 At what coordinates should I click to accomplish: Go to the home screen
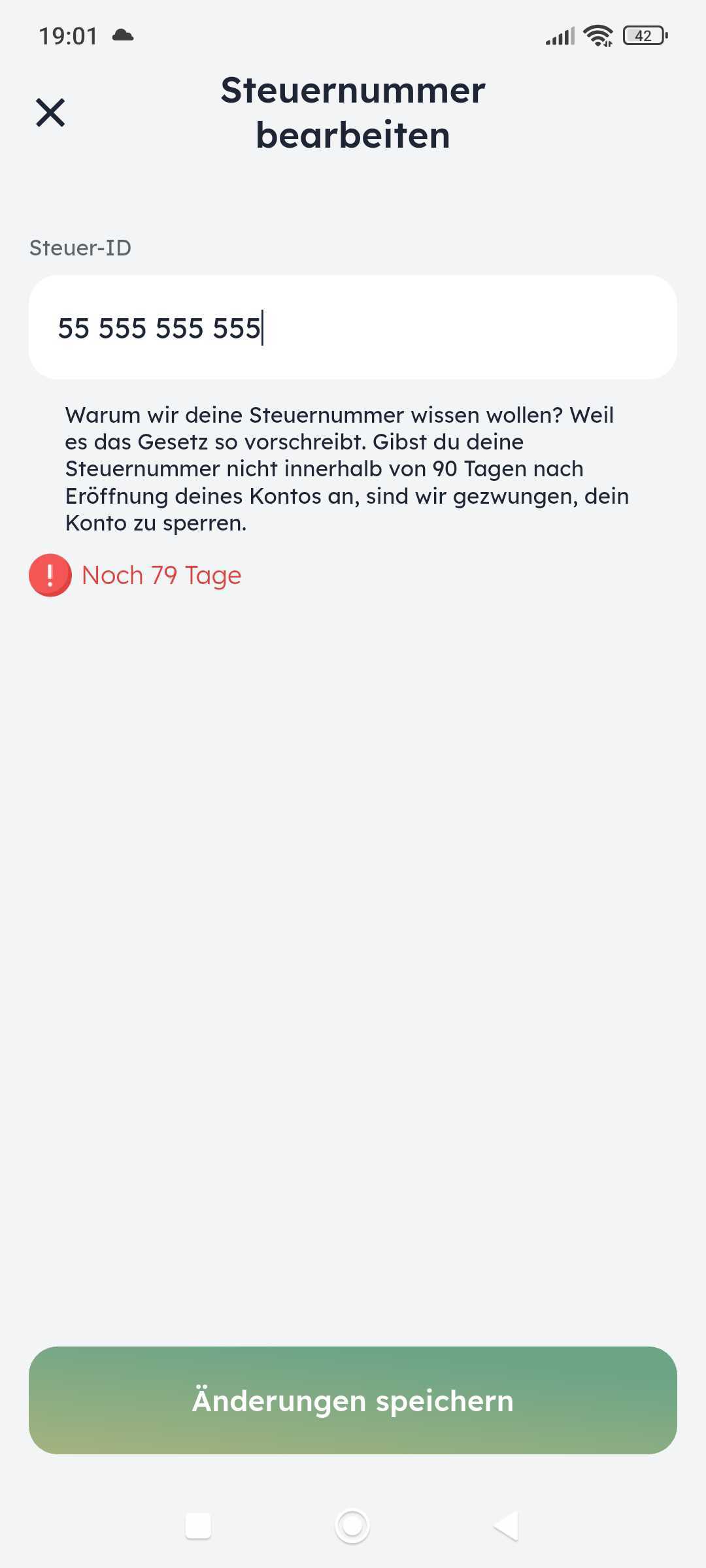352,1526
